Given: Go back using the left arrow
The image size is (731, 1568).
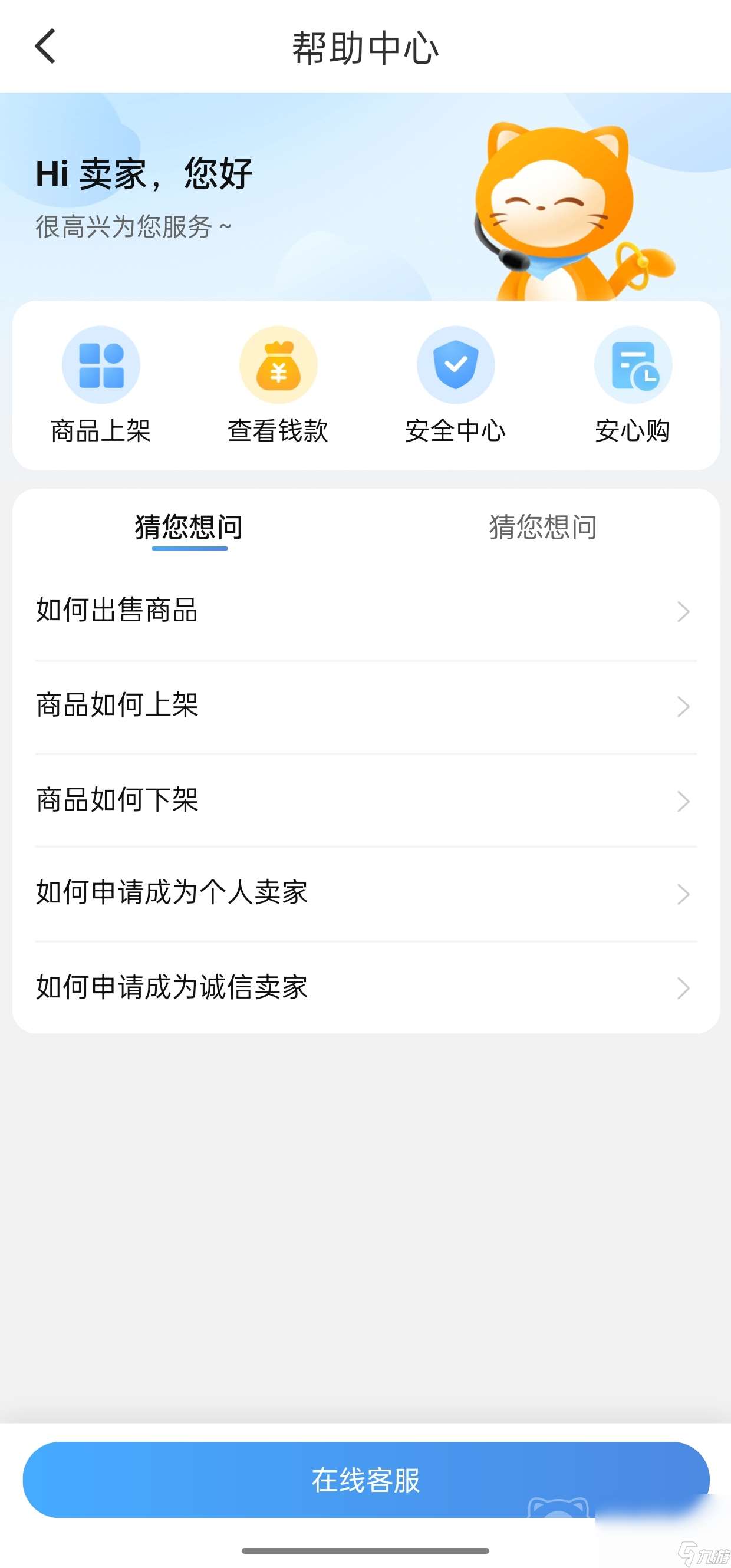Looking at the screenshot, I should click(x=44, y=46).
